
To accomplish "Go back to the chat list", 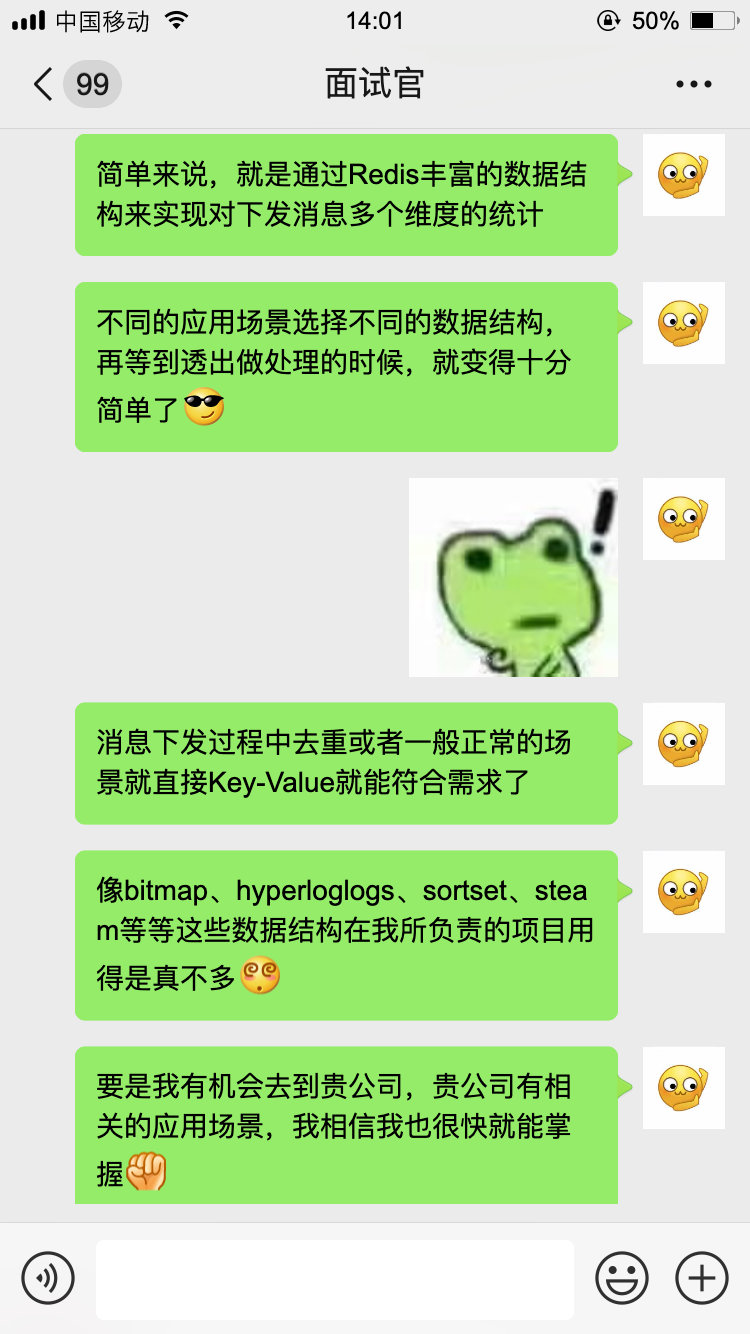I will point(45,84).
